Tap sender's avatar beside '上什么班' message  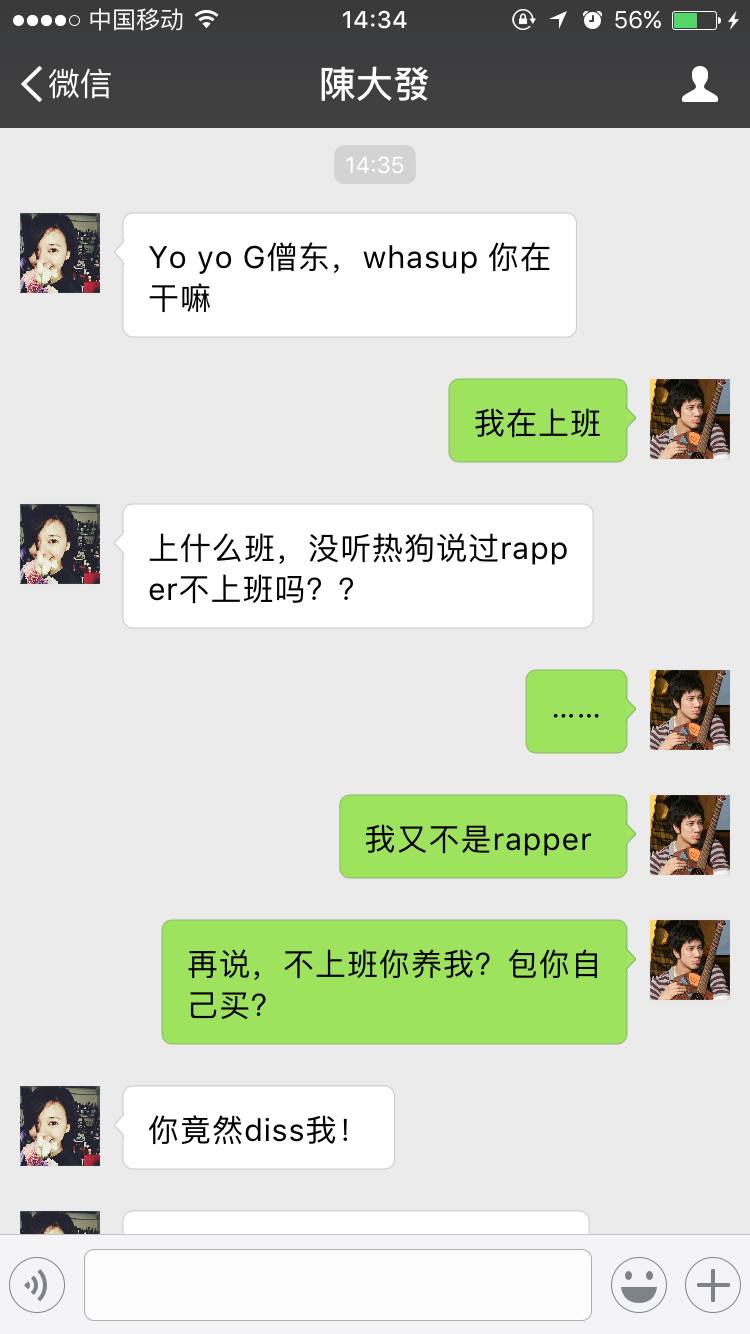tap(60, 544)
